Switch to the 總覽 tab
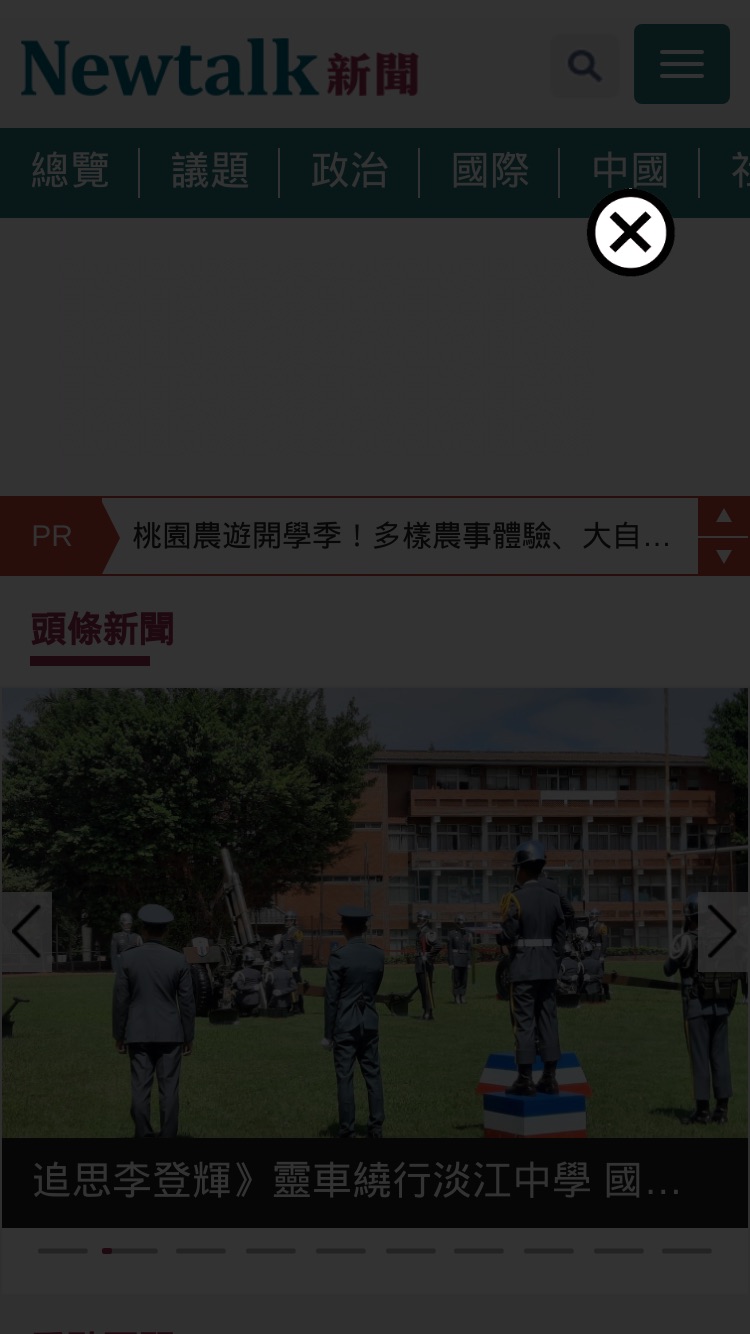The width and height of the screenshot is (750, 1334). (70, 171)
